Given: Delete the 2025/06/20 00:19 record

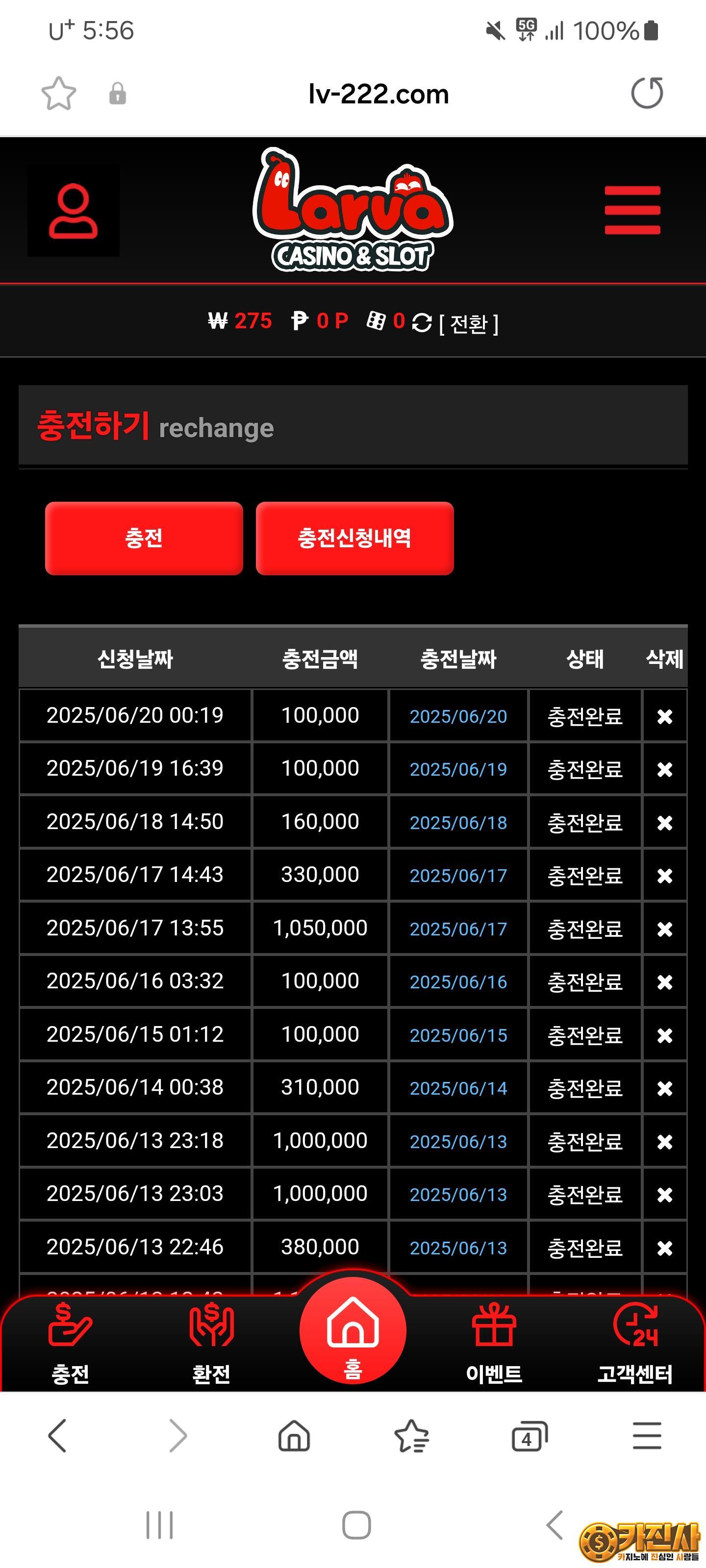Looking at the screenshot, I should tap(665, 716).
